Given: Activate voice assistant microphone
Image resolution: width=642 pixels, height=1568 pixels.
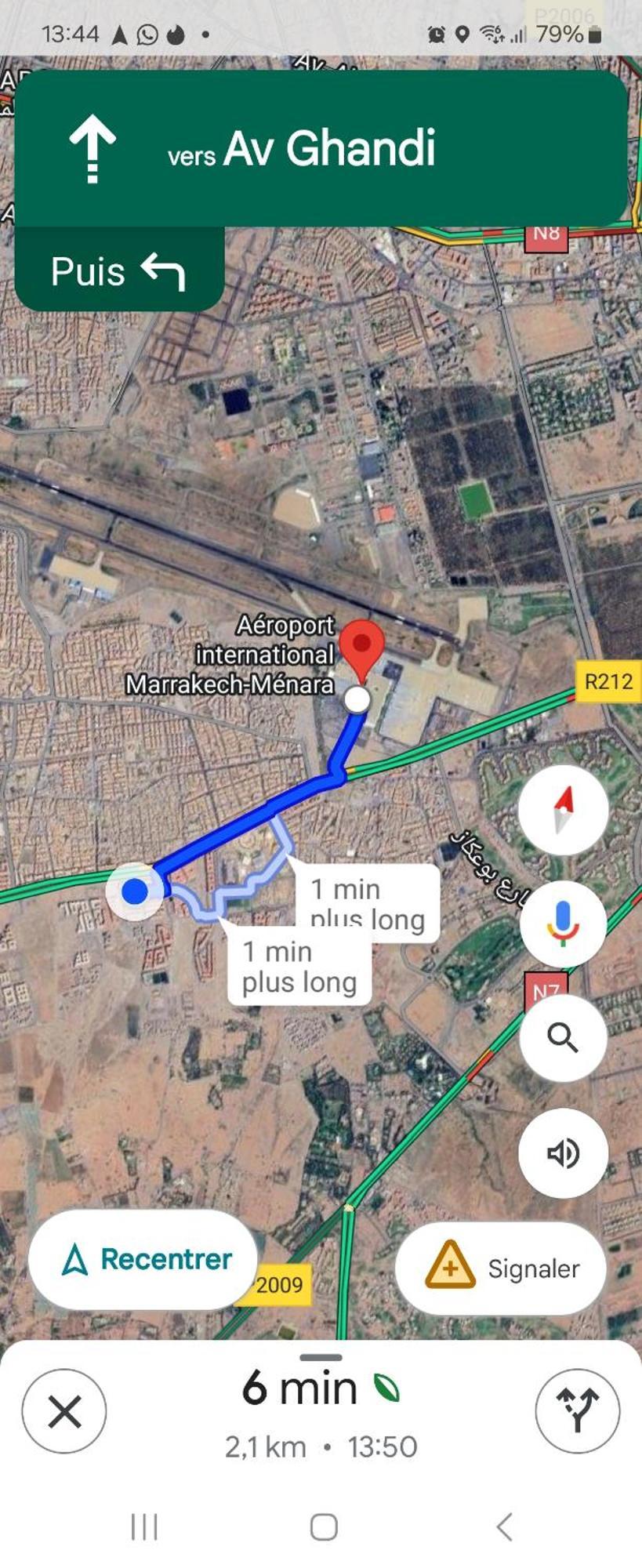Looking at the screenshot, I should click(563, 923).
